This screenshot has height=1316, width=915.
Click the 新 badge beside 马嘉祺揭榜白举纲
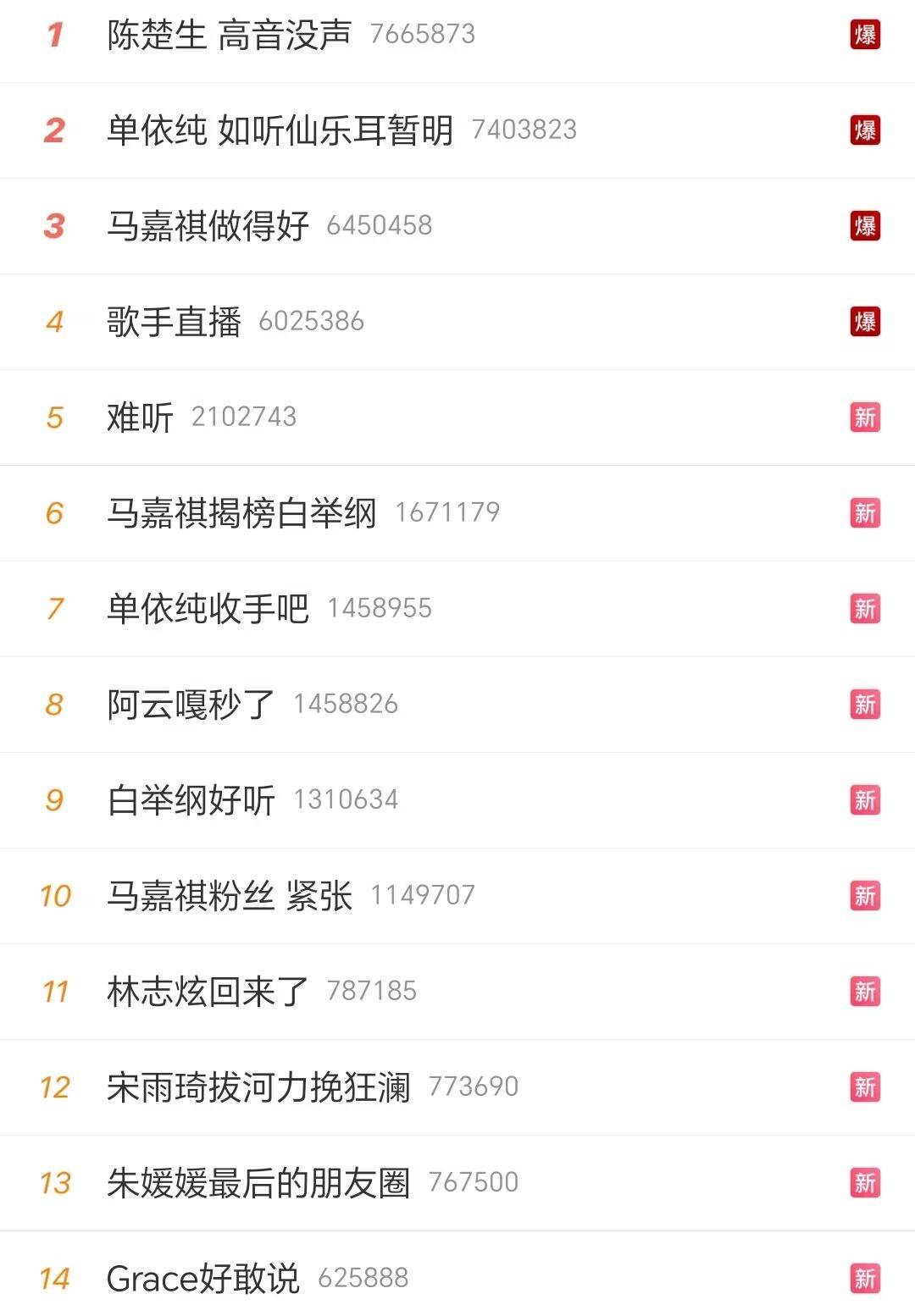(864, 513)
